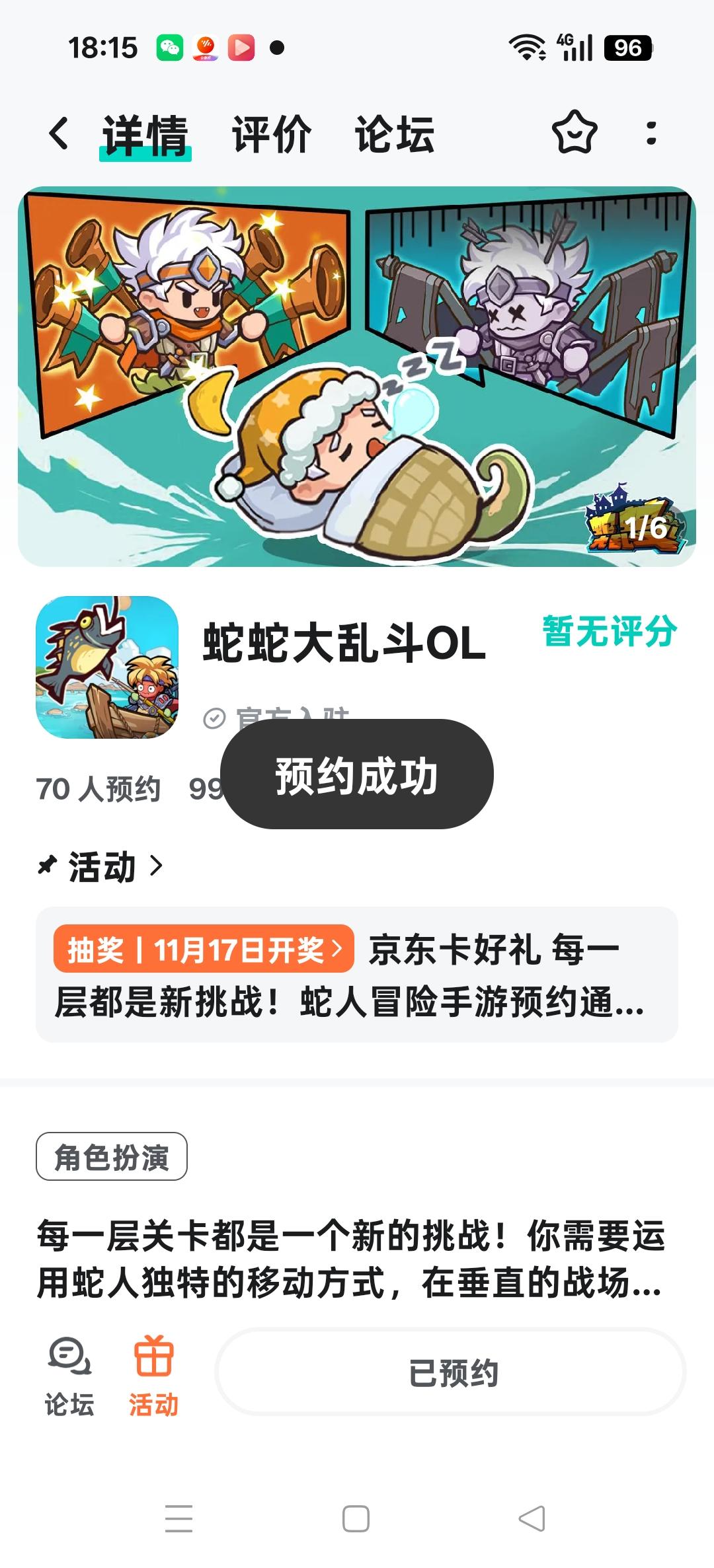Switch to the 评价 reviews tab
The image size is (714, 1568).
[x=270, y=133]
